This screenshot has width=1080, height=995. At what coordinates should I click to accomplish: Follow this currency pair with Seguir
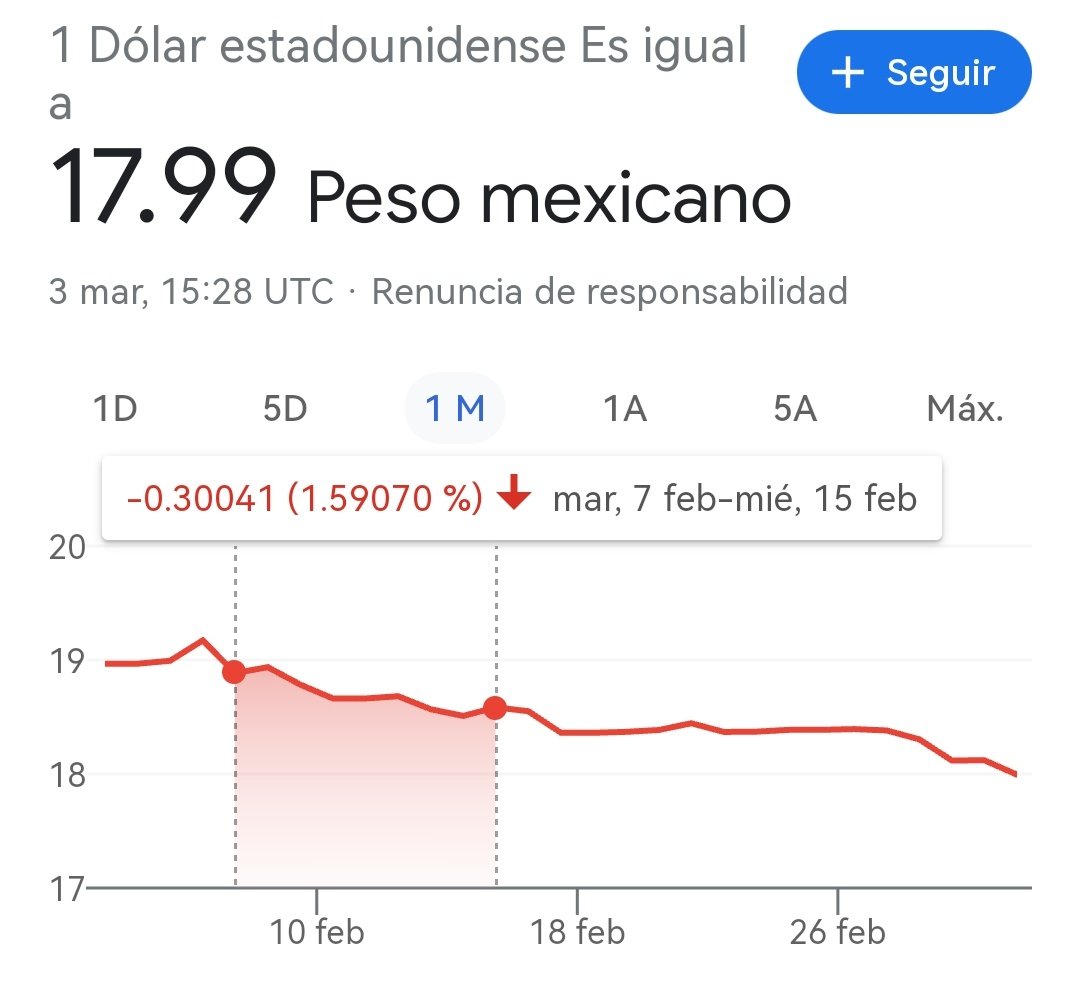point(913,73)
